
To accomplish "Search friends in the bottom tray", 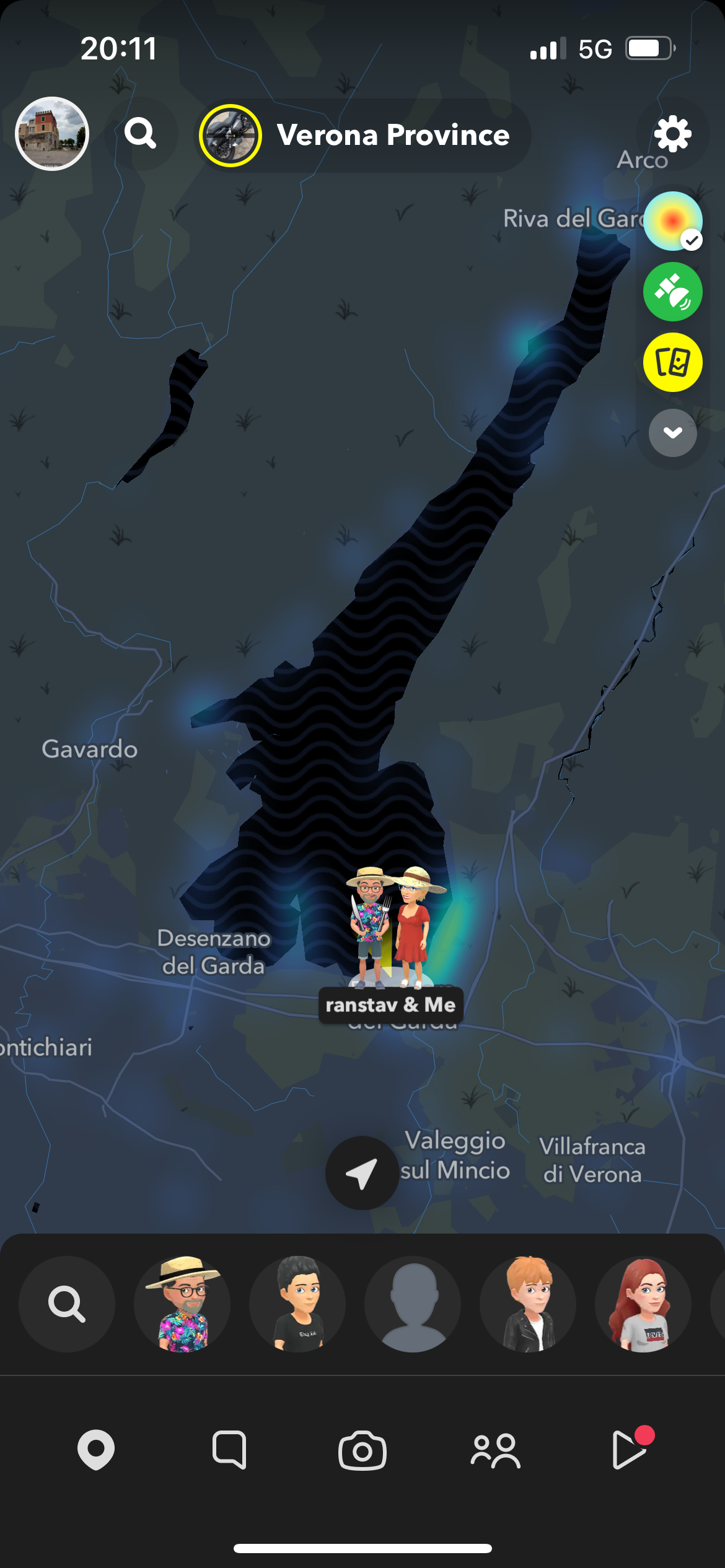I will point(67,1304).
